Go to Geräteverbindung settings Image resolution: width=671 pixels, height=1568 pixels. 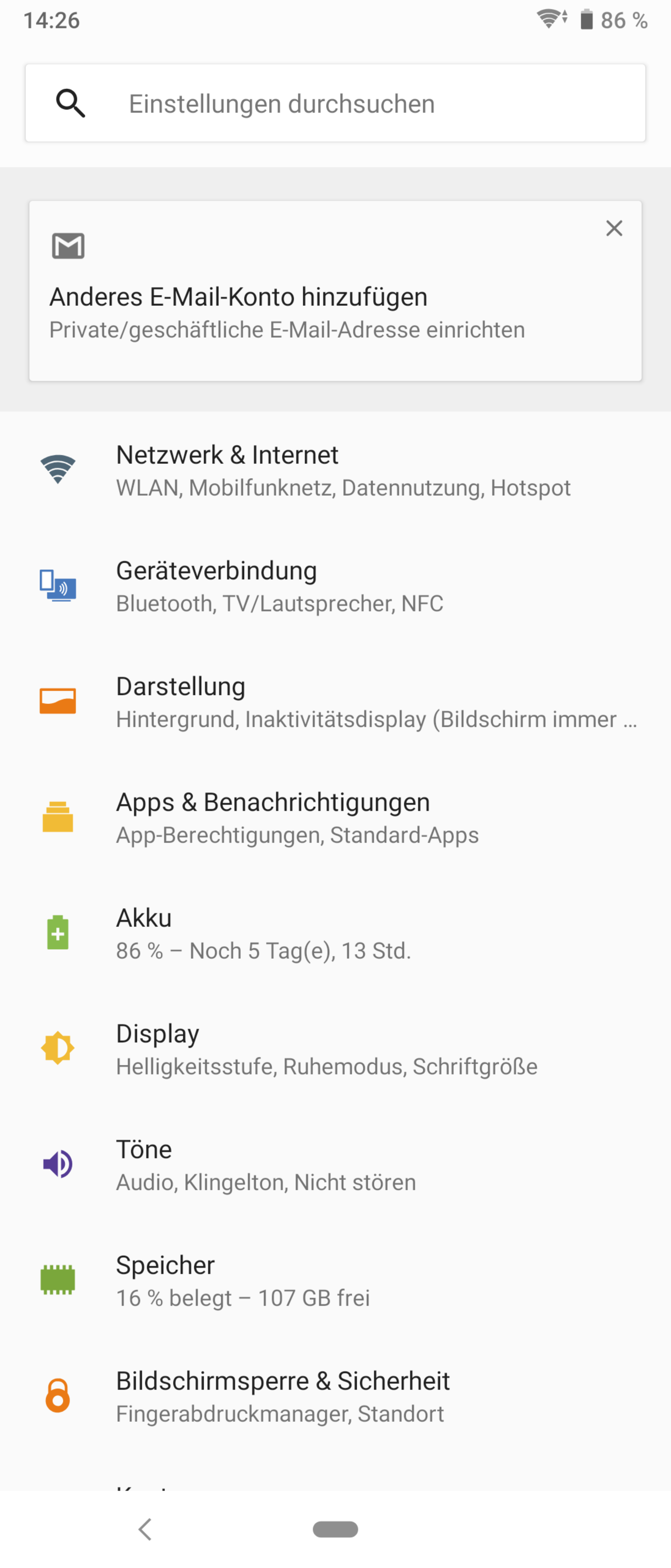click(335, 586)
